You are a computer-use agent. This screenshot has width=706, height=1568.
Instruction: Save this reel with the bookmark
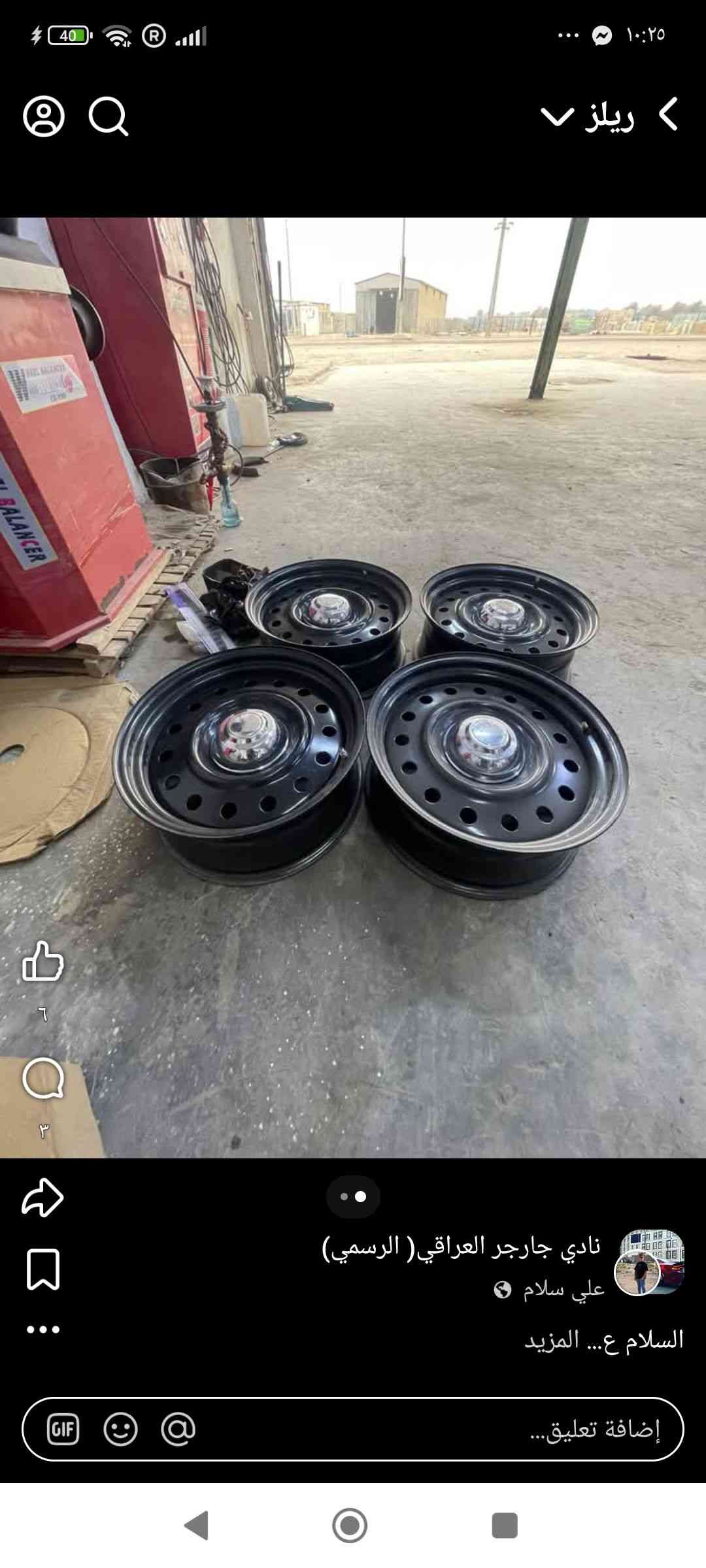pyautogui.click(x=43, y=1269)
